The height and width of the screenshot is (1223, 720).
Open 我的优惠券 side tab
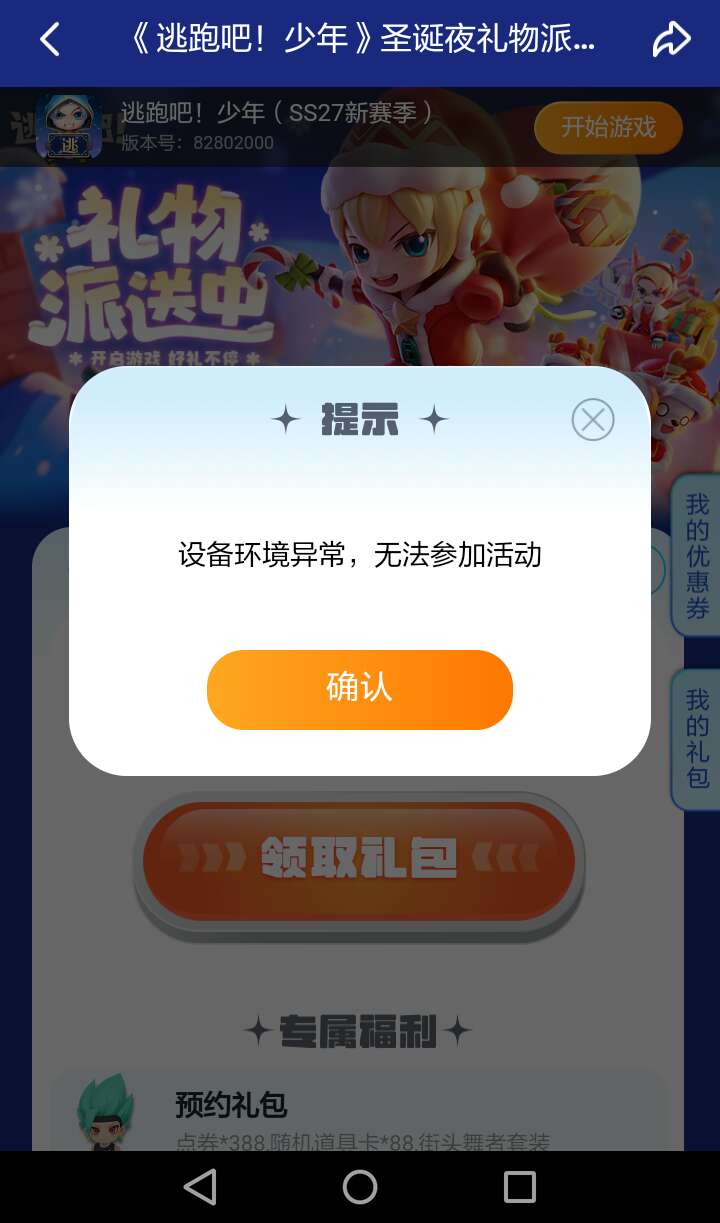pyautogui.click(x=697, y=556)
